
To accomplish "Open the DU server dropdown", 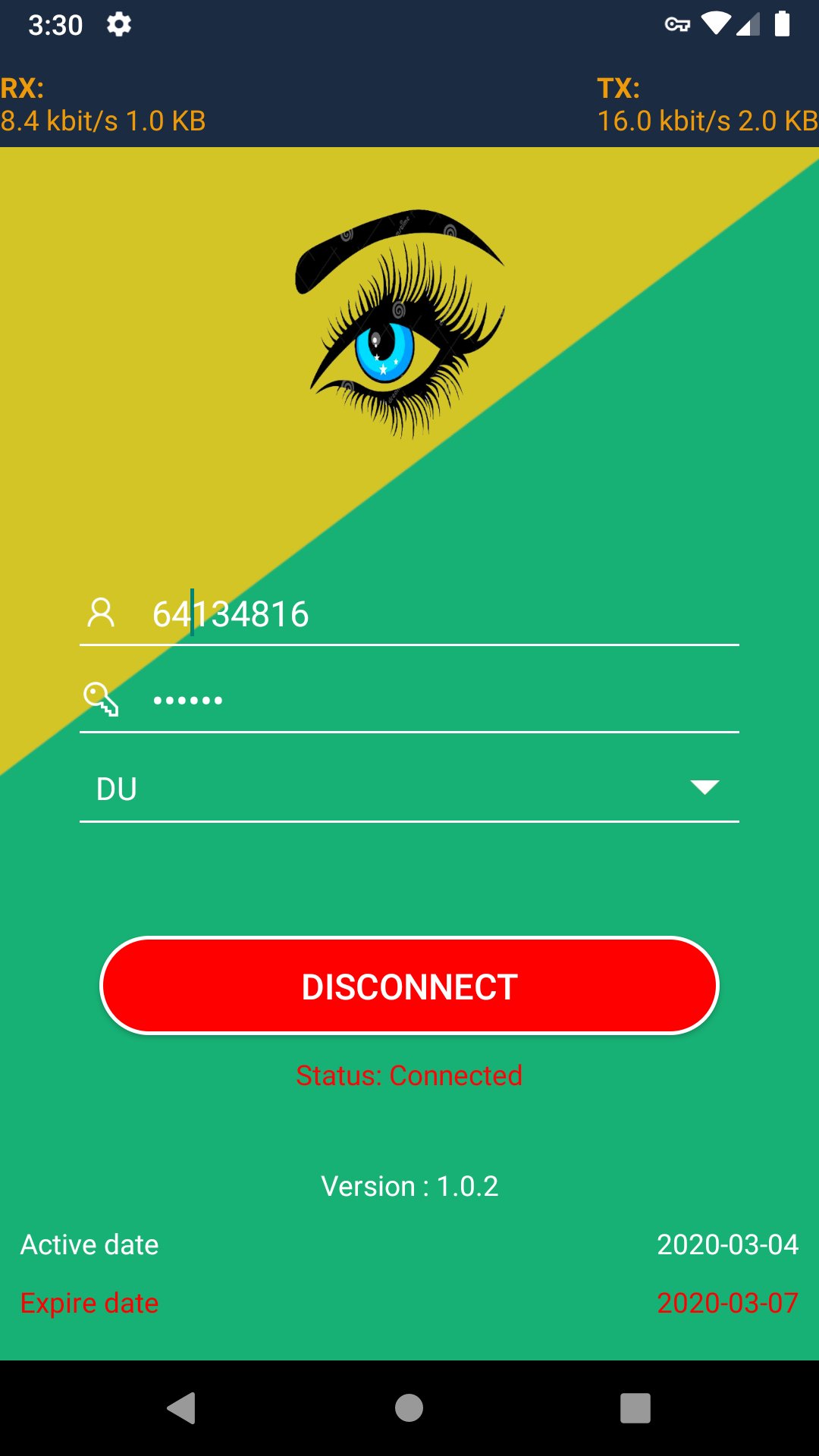I will point(409,789).
